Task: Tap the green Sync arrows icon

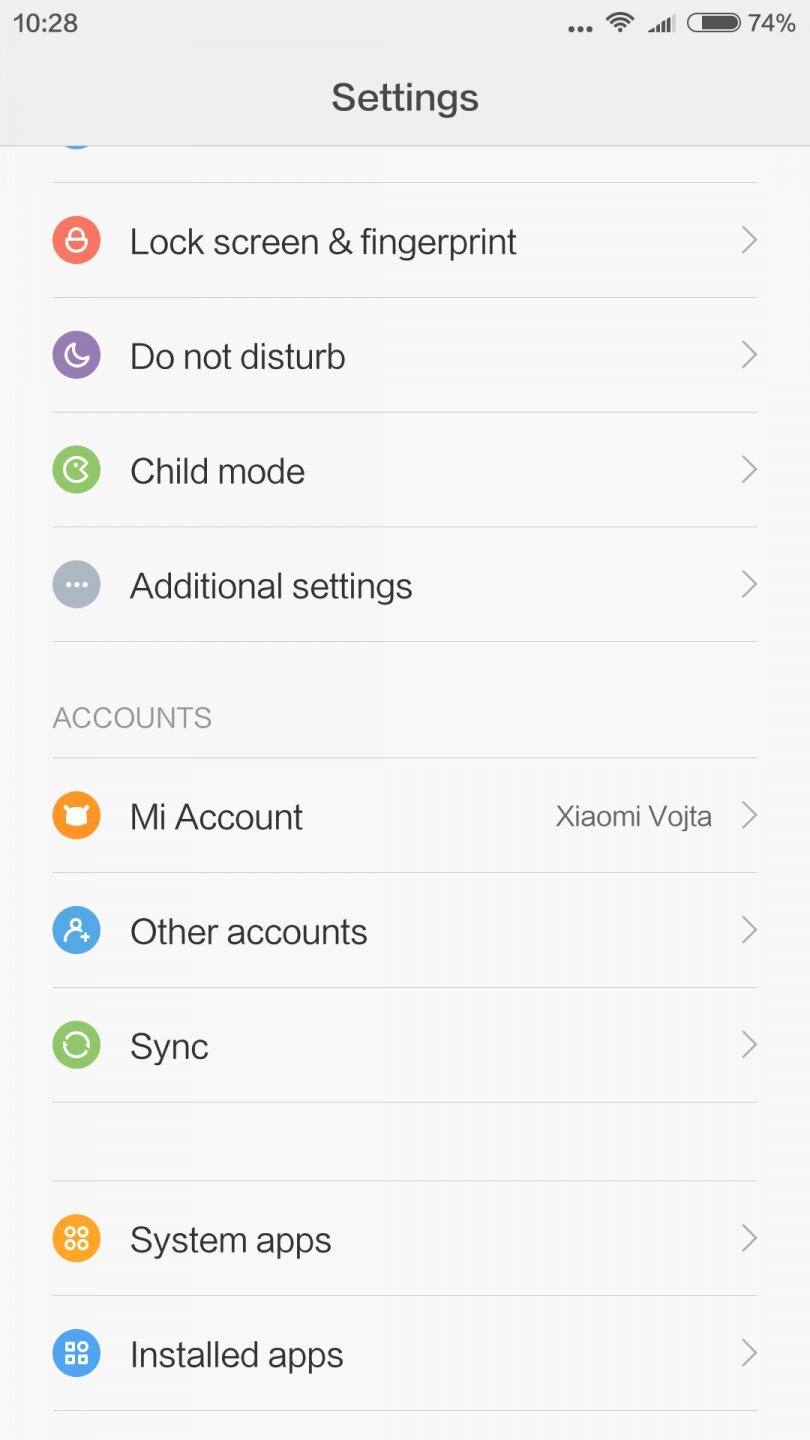Action: pos(76,1045)
